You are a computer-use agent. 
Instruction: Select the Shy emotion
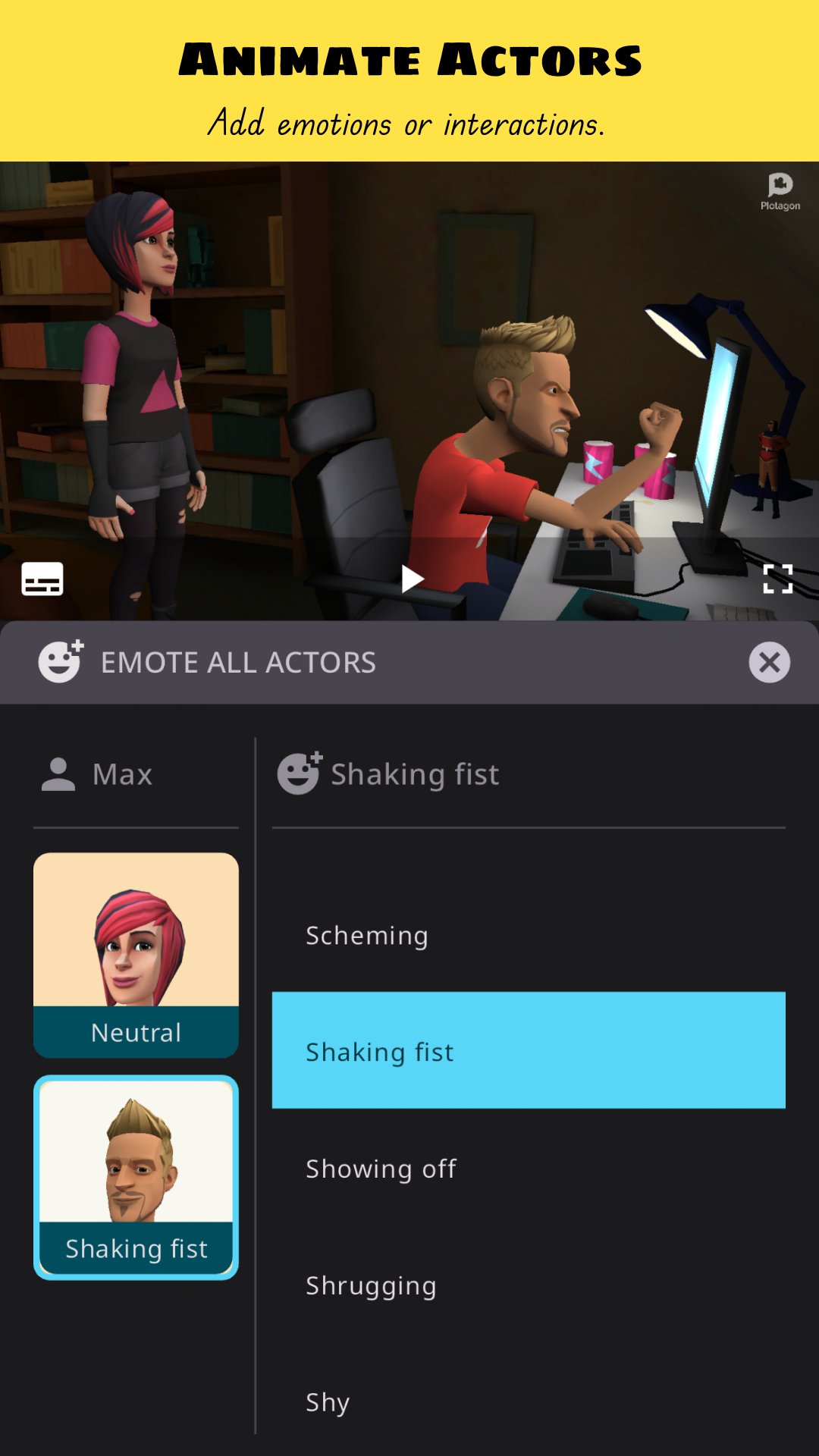pos(528,1402)
